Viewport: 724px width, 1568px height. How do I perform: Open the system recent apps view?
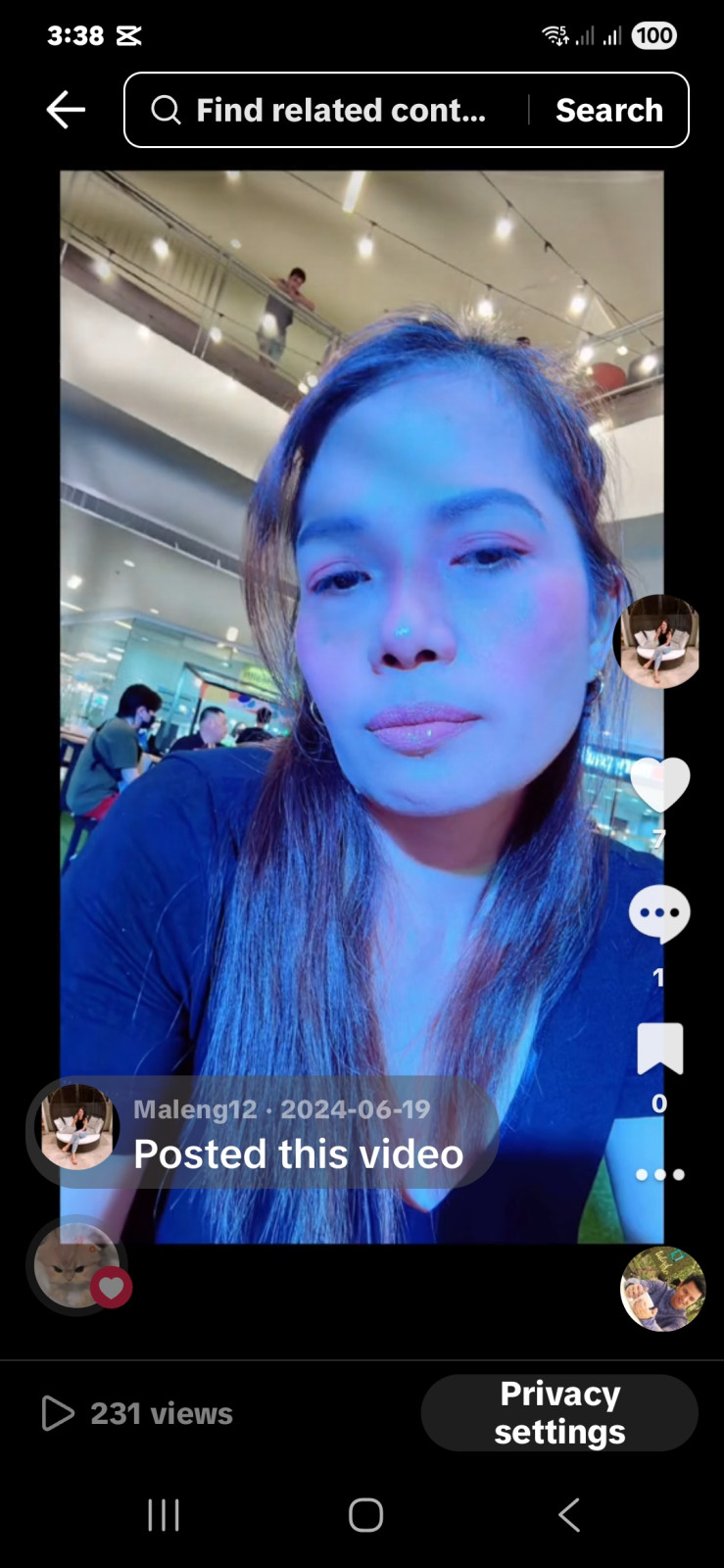pos(164,1515)
